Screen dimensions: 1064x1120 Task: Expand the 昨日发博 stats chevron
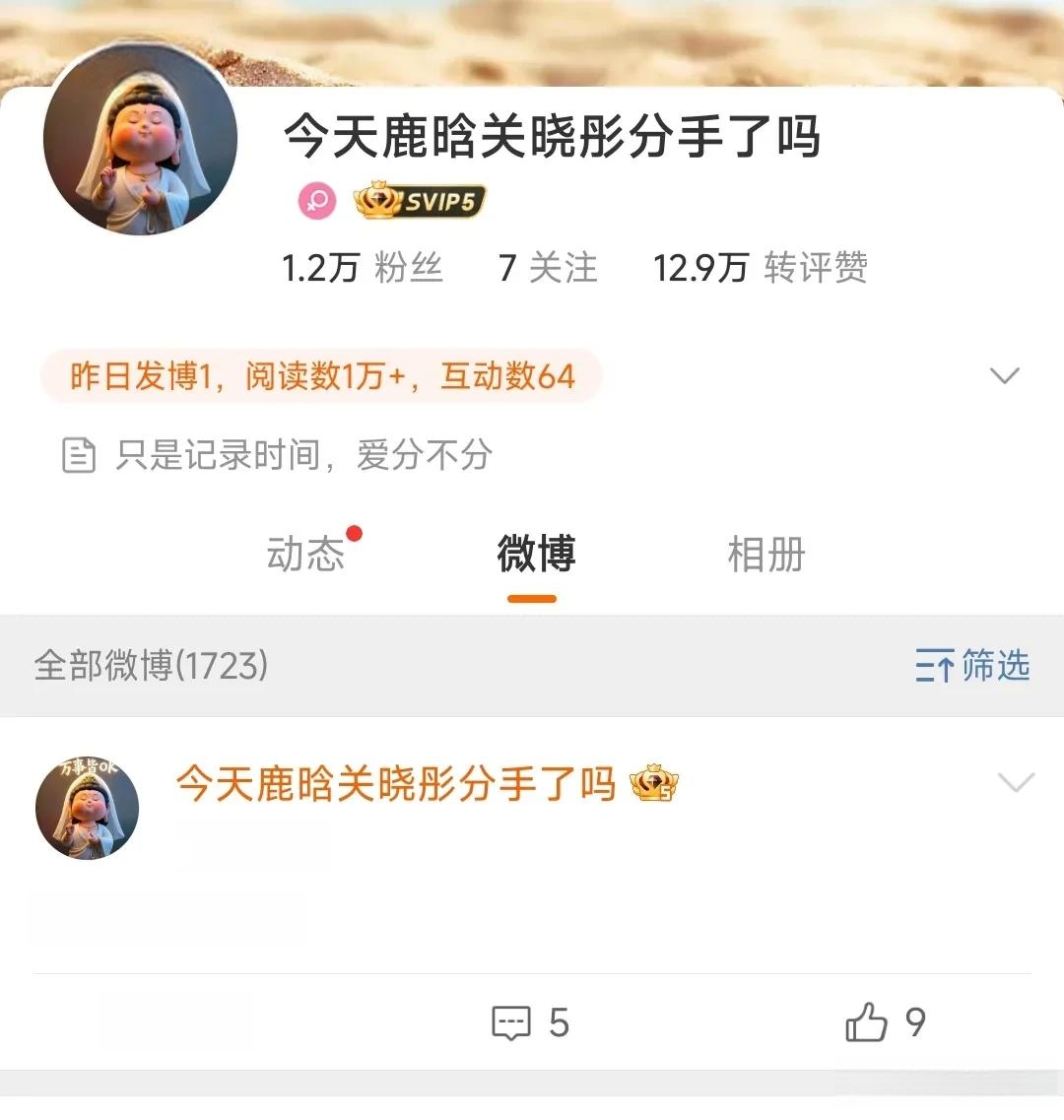(x=1003, y=376)
